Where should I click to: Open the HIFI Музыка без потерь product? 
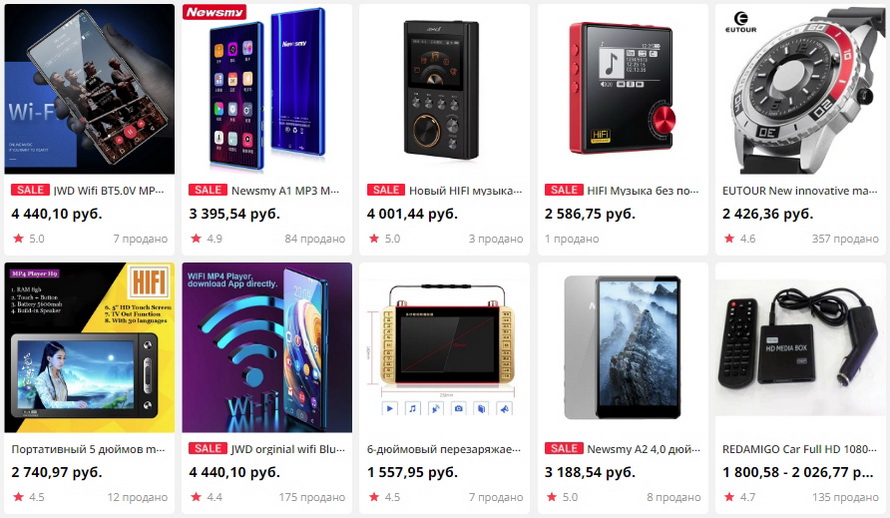pos(623,100)
